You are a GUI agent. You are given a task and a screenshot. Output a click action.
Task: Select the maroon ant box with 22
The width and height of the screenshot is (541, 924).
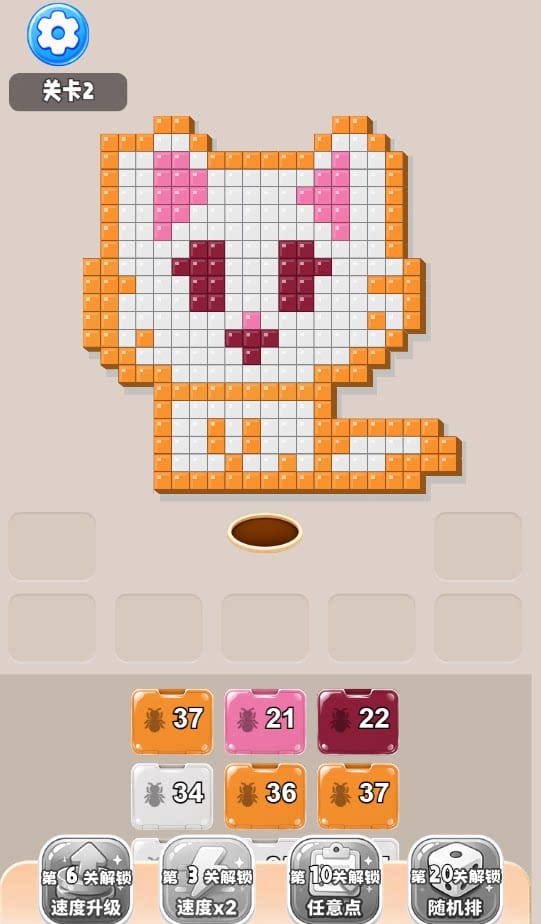pyautogui.click(x=358, y=721)
